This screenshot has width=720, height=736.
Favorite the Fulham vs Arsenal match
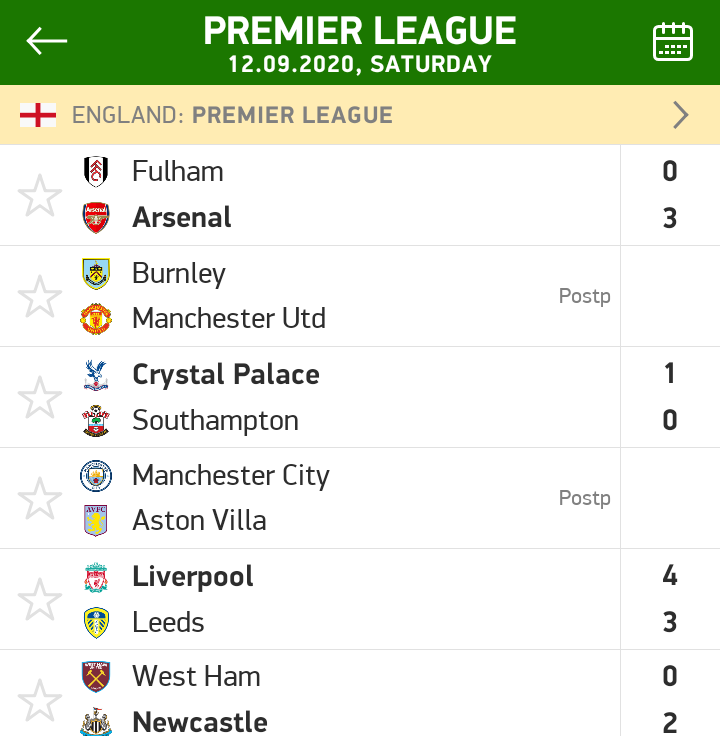click(x=40, y=195)
